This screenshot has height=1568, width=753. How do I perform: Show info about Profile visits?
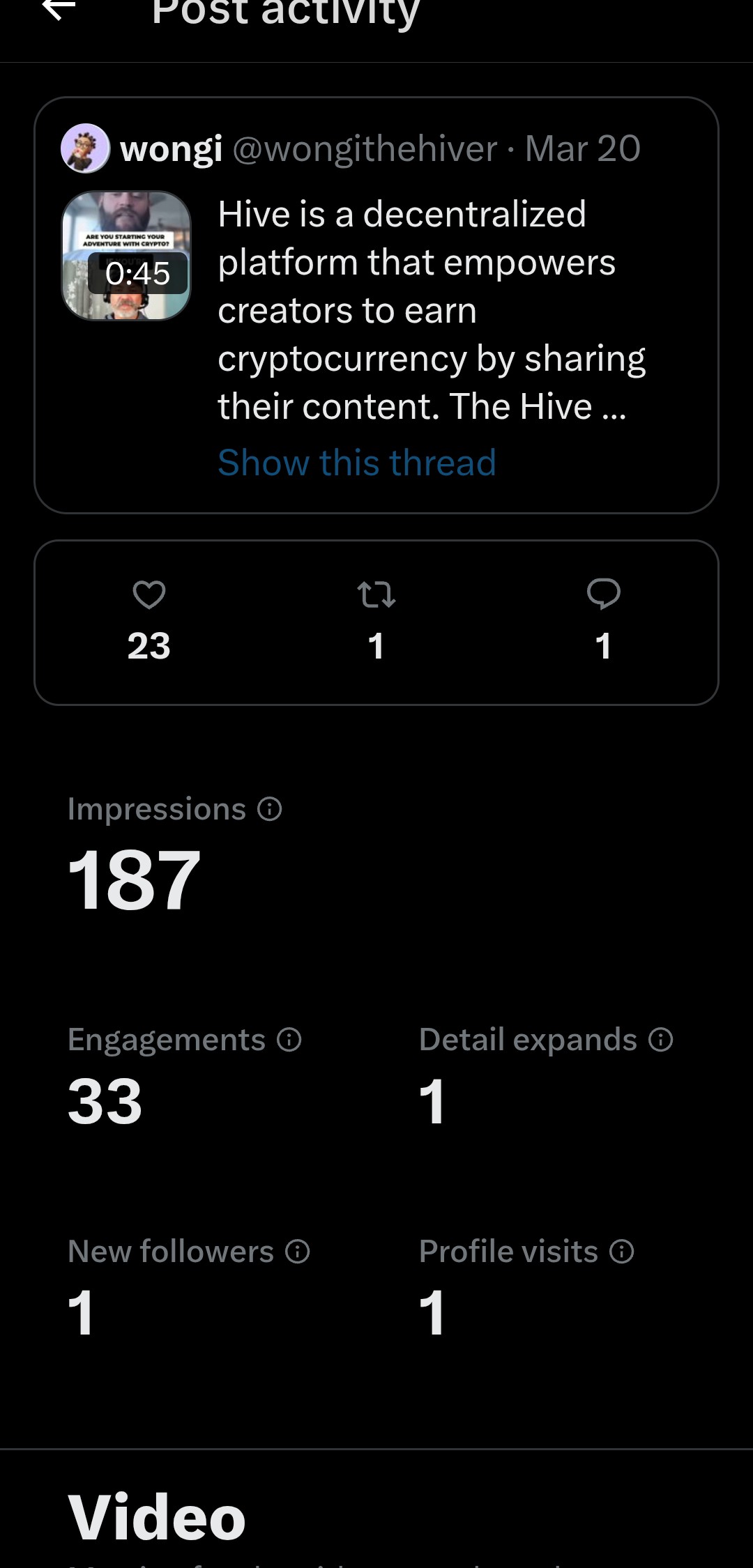[621, 1252]
